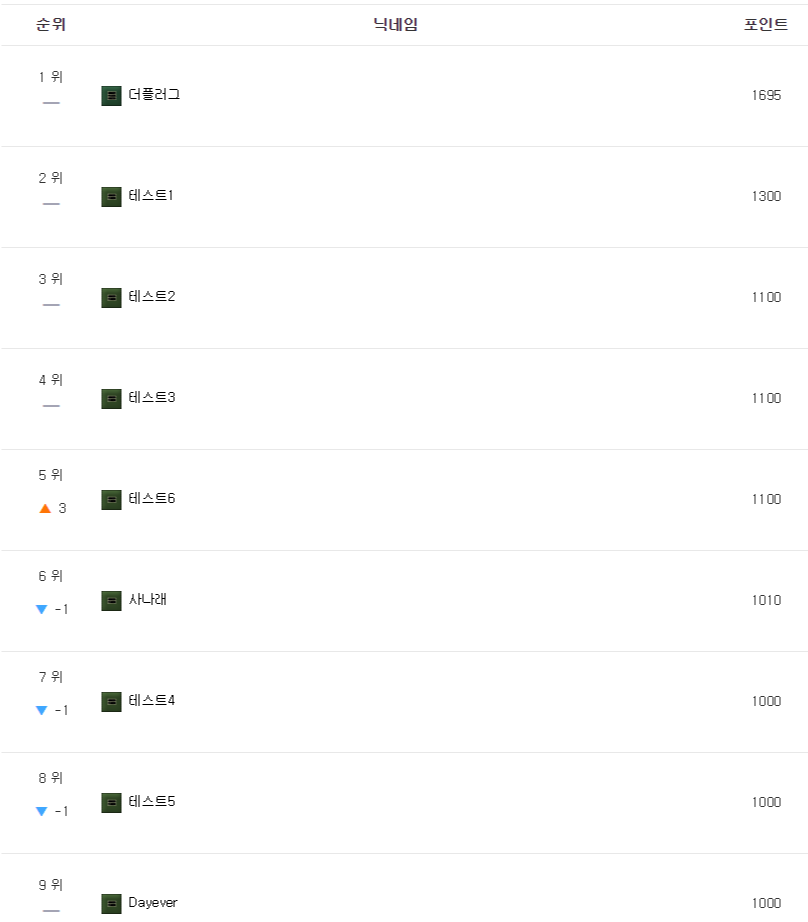
Task: Select 테스트4's avatar icon
Action: (x=111, y=701)
